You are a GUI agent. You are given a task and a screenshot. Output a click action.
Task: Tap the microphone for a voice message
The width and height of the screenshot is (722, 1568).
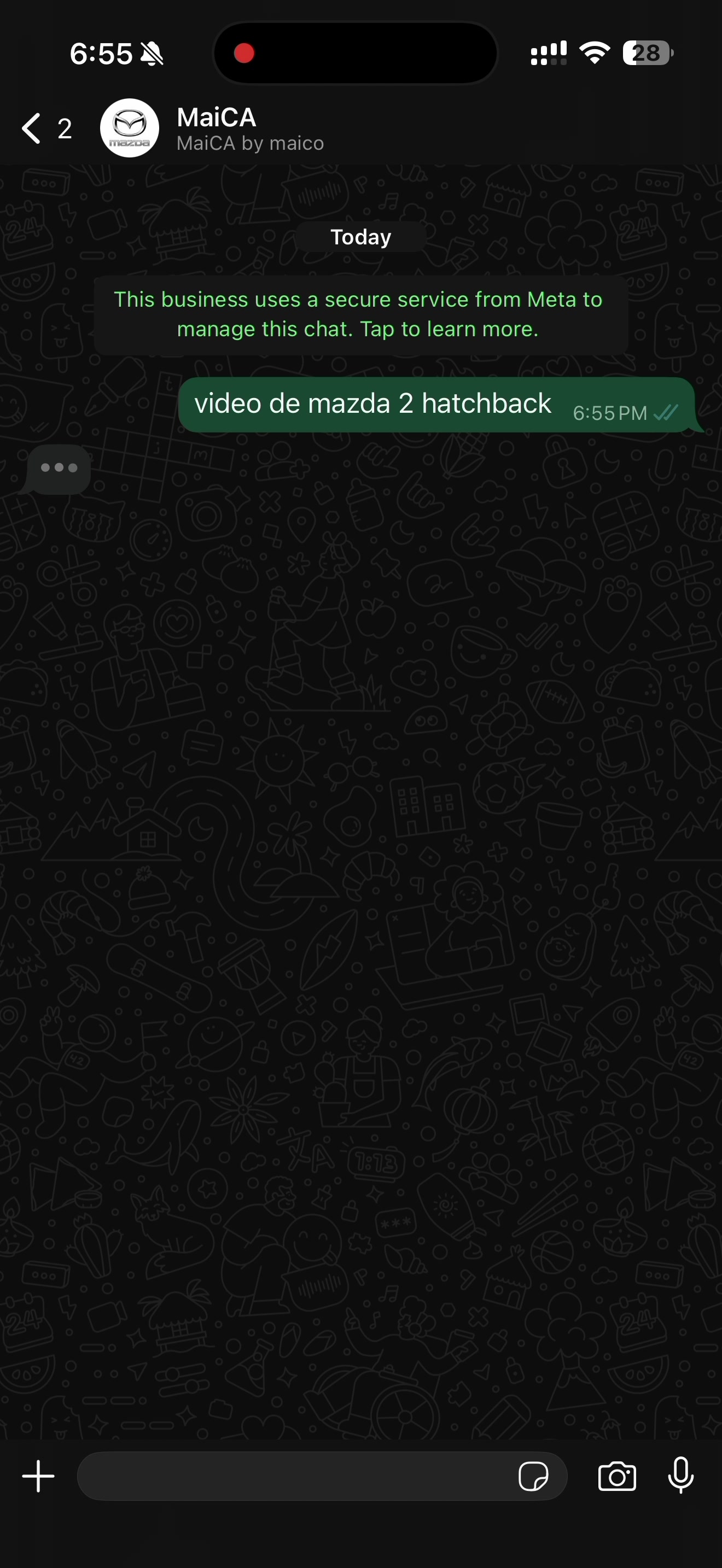(680, 1476)
